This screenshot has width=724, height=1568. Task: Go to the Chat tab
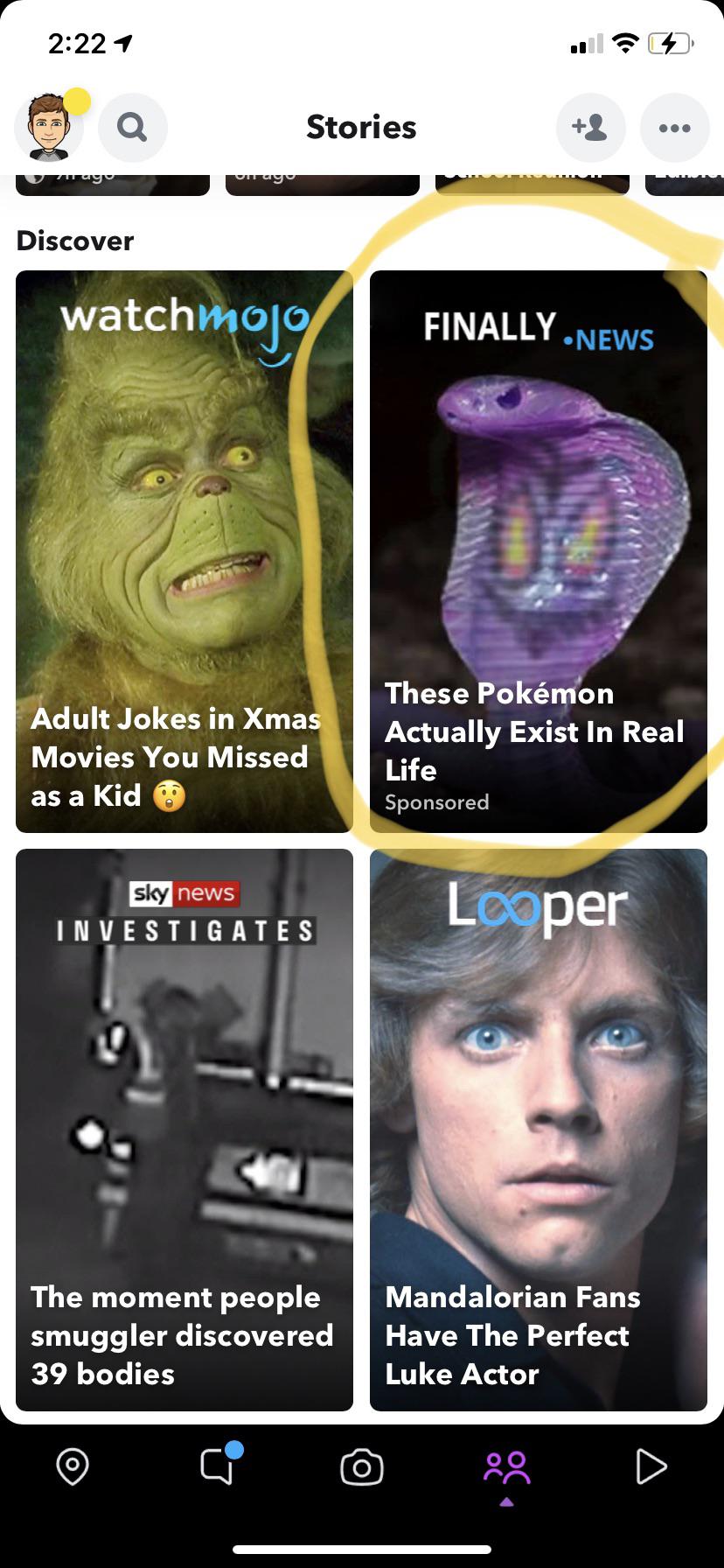pos(217,1466)
